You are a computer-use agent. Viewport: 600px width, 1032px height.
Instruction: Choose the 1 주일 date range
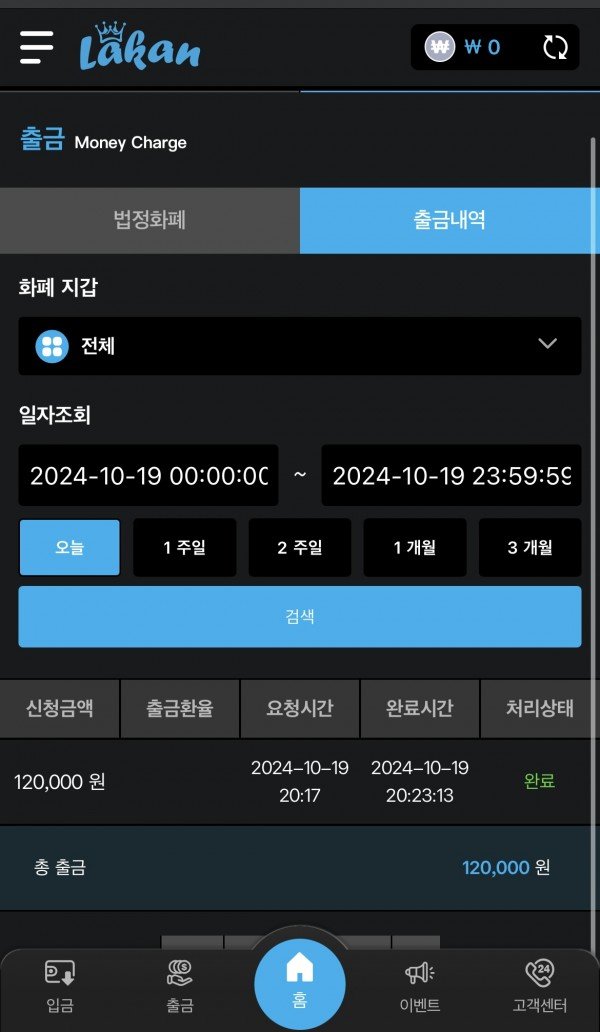pyautogui.click(x=185, y=547)
